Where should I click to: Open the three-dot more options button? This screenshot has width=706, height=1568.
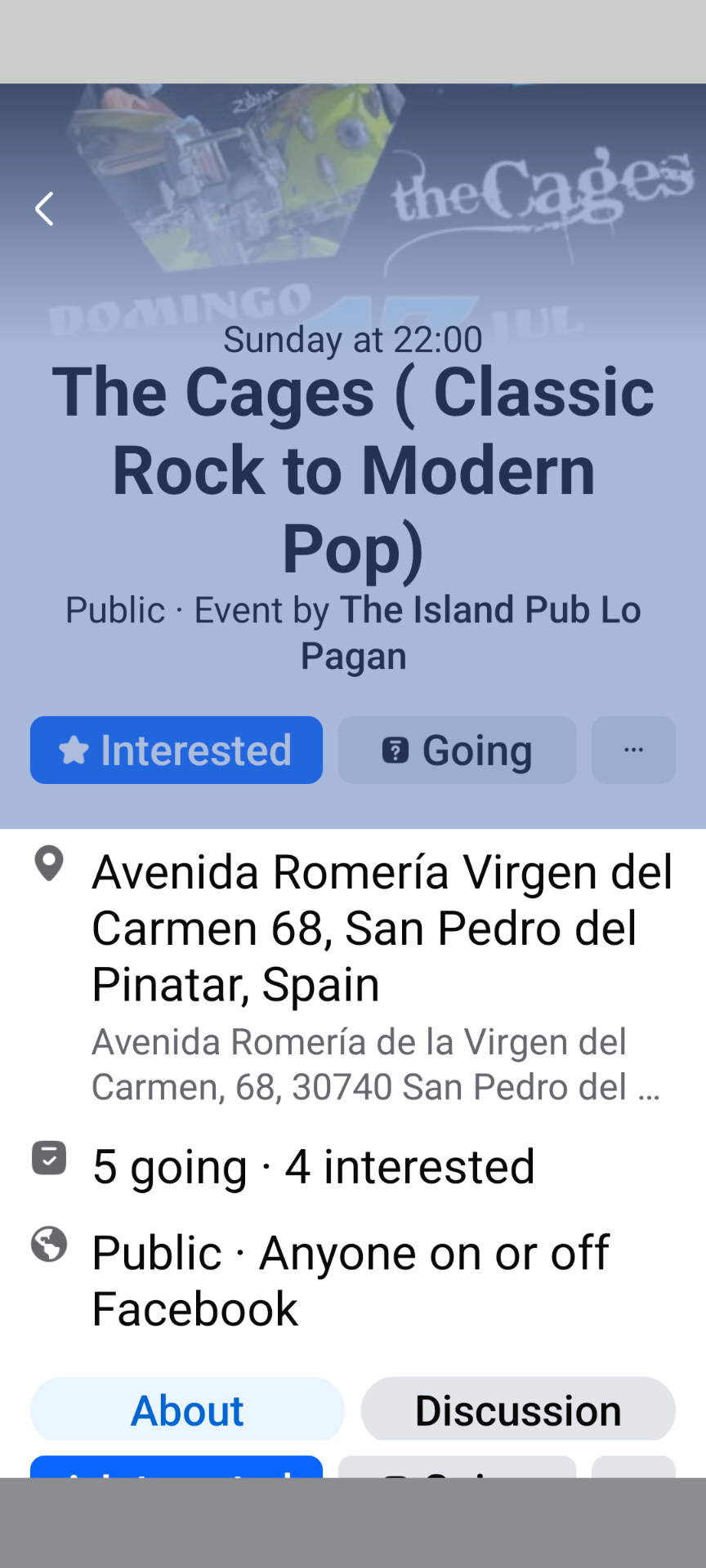click(633, 750)
